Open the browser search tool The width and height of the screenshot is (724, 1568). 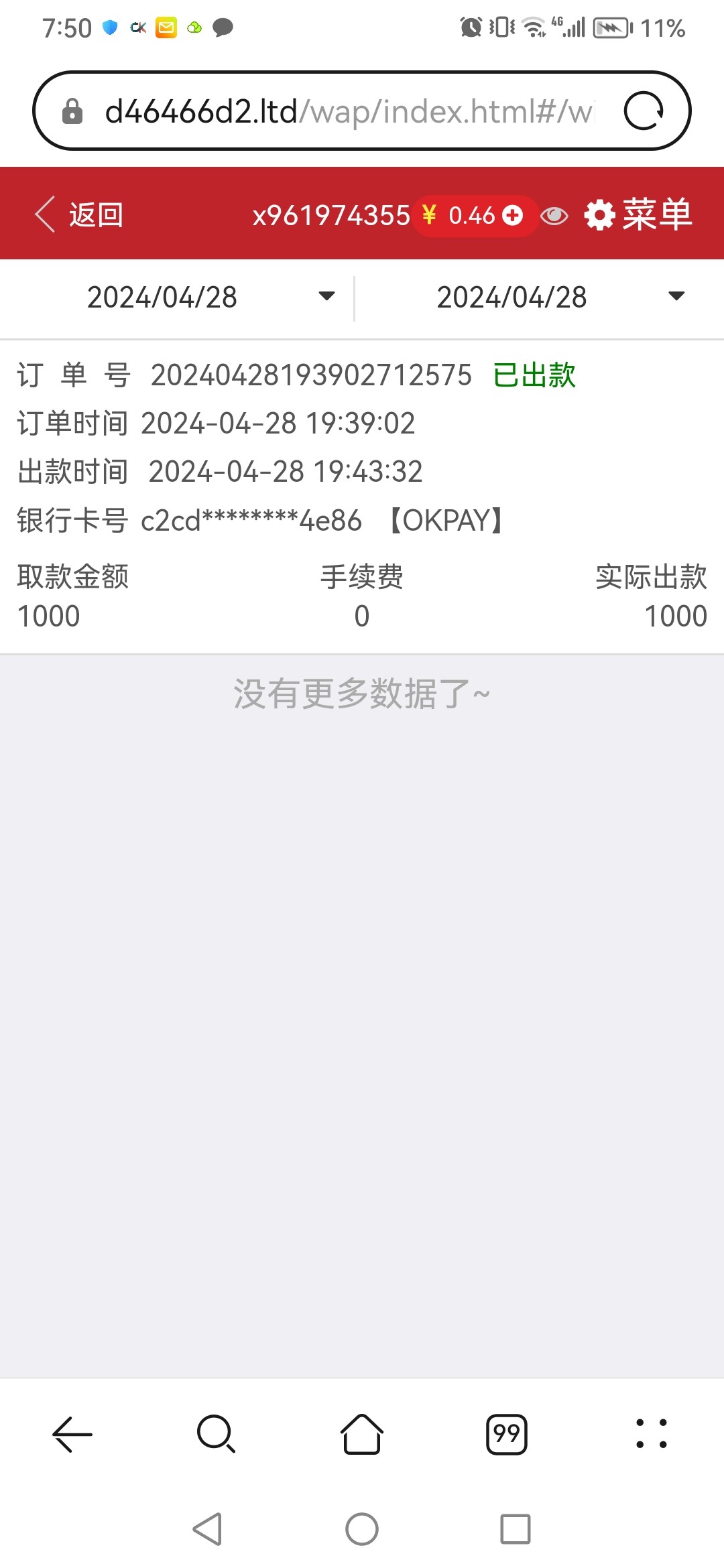click(216, 1434)
